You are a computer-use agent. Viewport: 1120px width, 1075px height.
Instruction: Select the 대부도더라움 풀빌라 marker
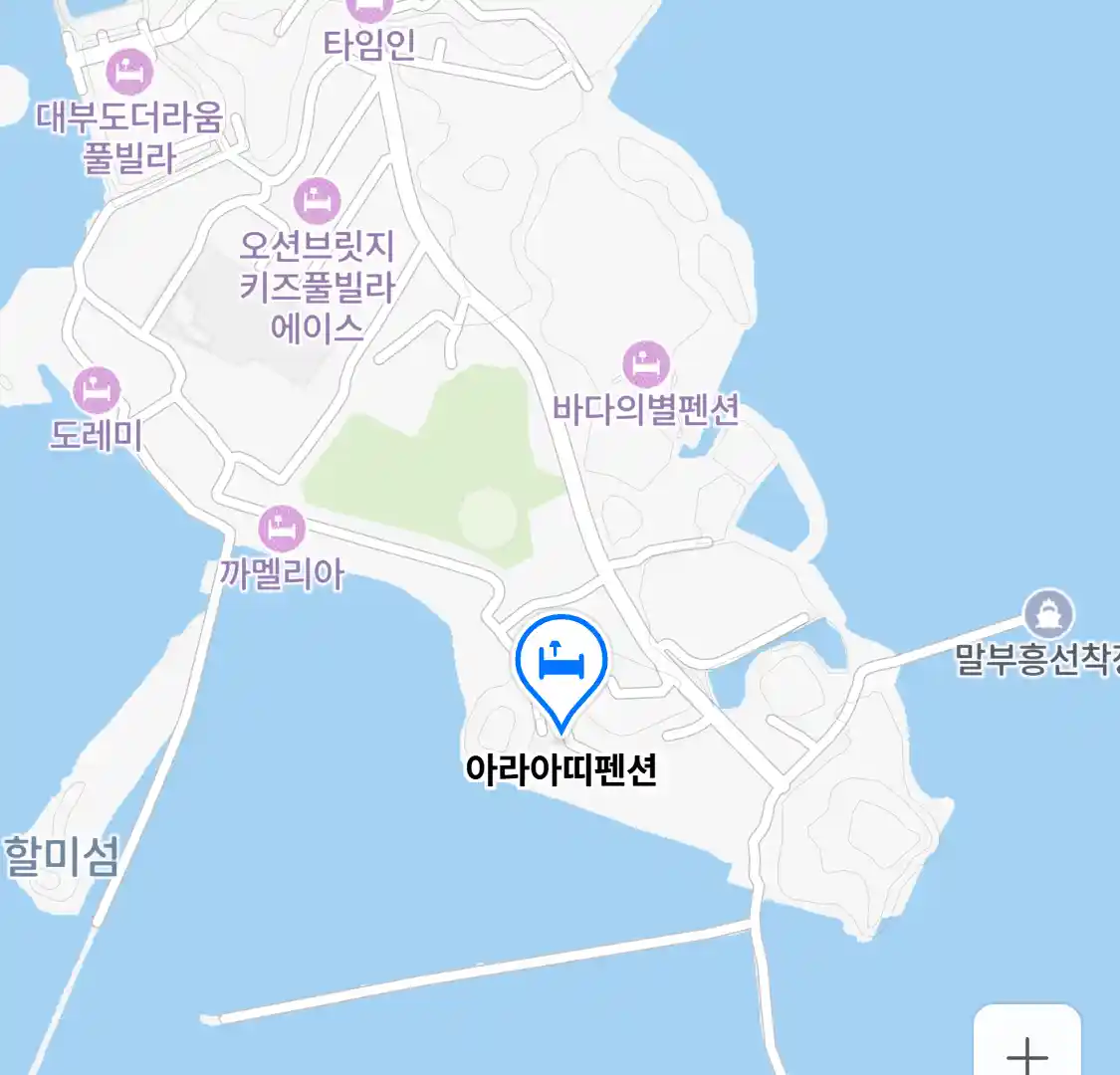(x=129, y=72)
